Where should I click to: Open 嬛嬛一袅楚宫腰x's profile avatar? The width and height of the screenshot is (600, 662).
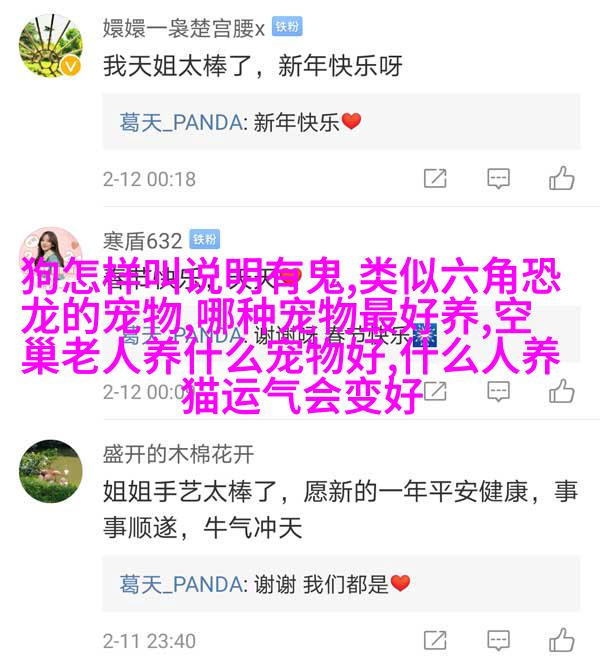tap(50, 45)
